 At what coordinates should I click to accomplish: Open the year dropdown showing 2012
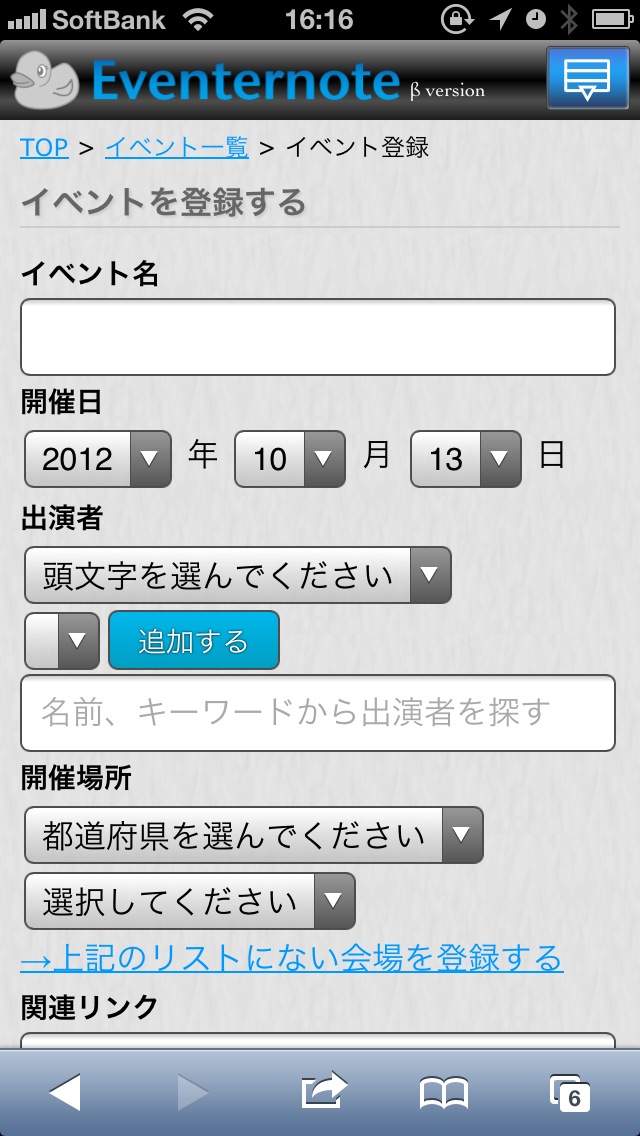click(98, 459)
